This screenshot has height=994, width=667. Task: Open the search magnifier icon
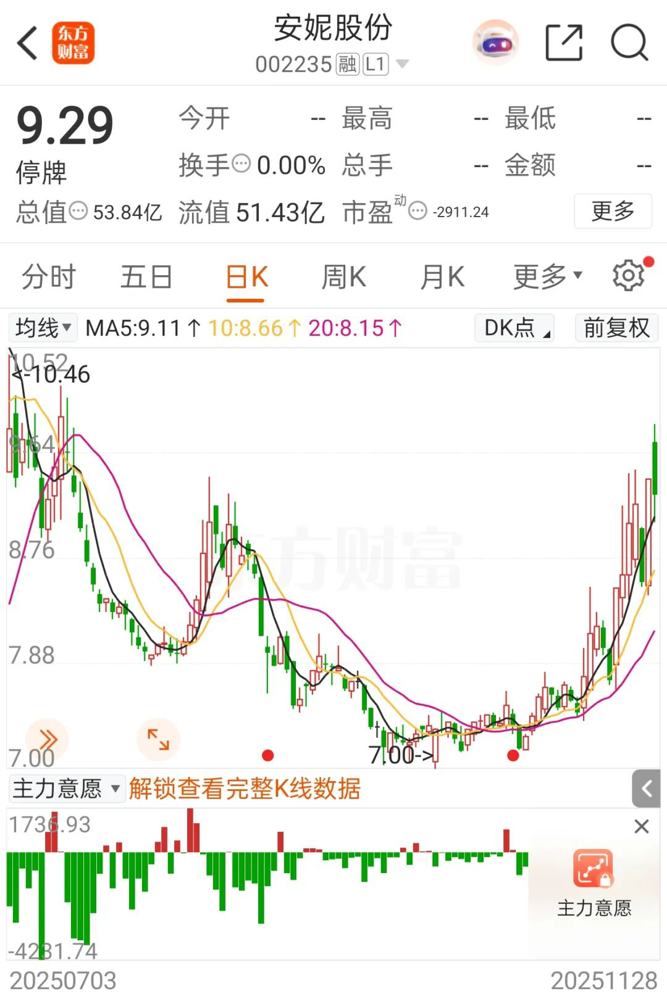click(629, 43)
